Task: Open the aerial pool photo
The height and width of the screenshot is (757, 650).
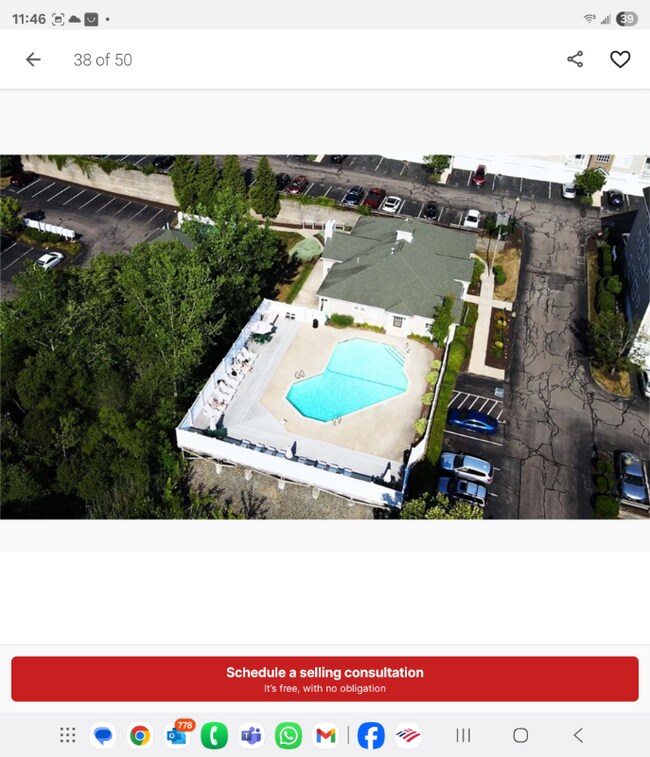Action: pos(325,337)
